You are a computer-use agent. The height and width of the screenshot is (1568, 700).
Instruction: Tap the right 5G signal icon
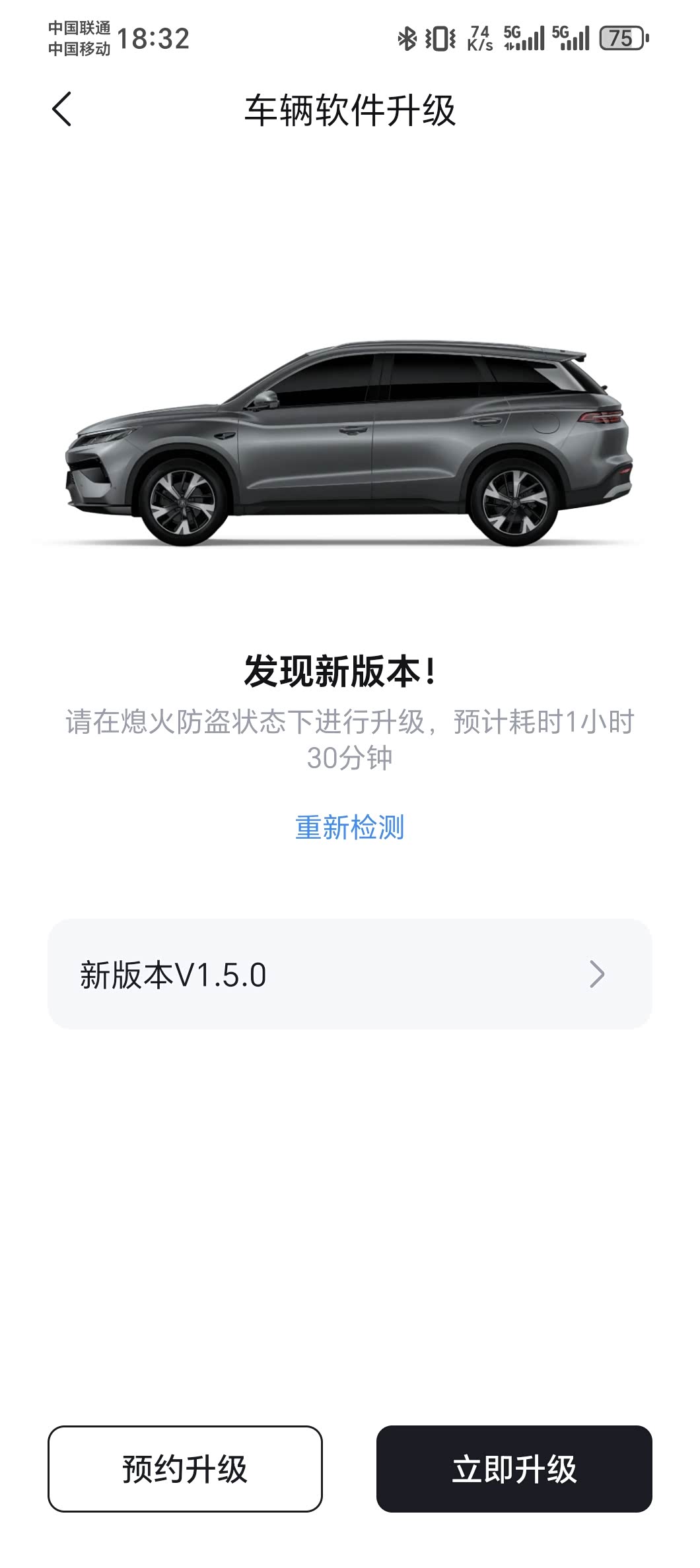(571, 40)
